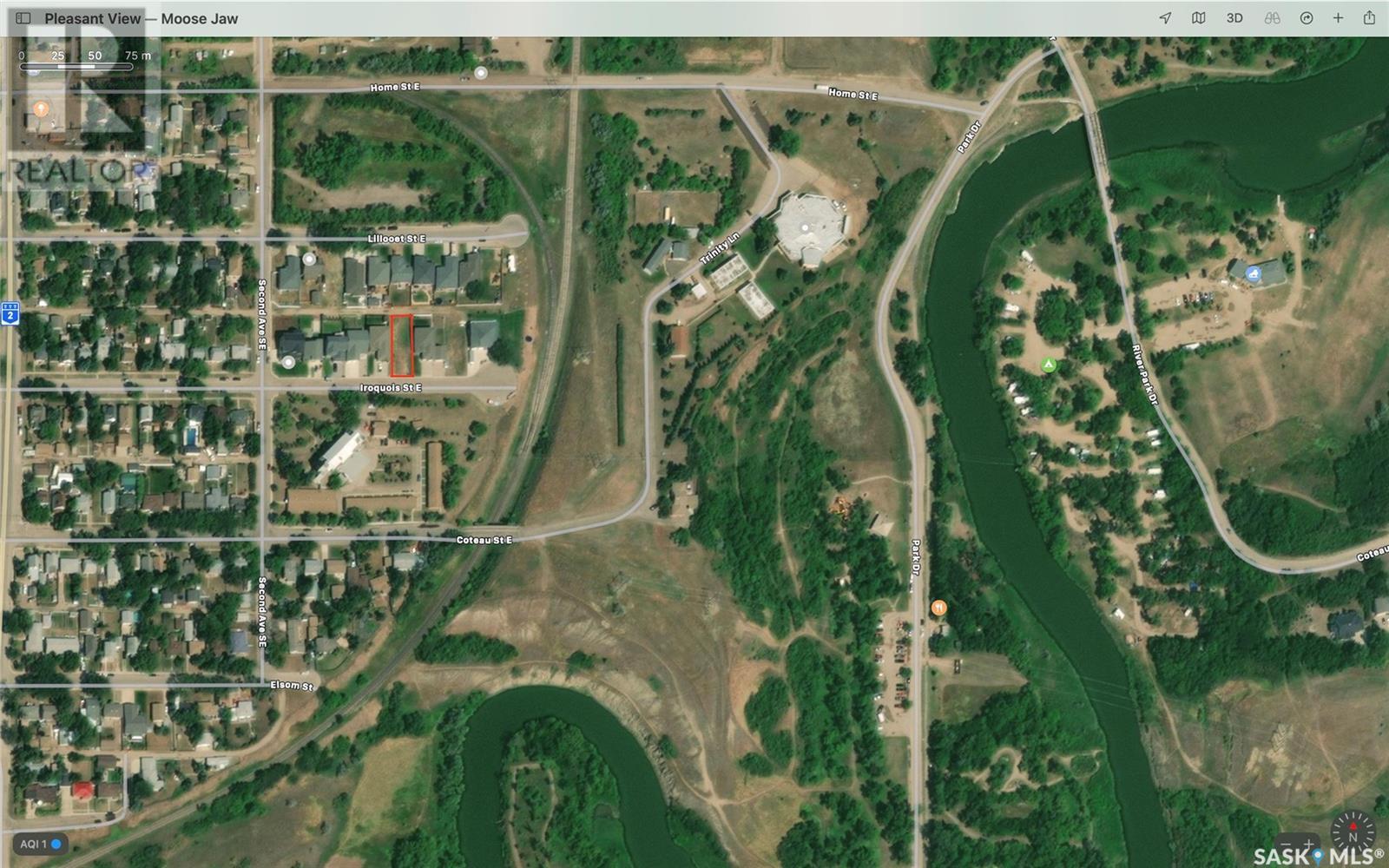Screen dimensions: 1389x868
Task: Center map on current location arrow
Action: click(x=1165, y=18)
